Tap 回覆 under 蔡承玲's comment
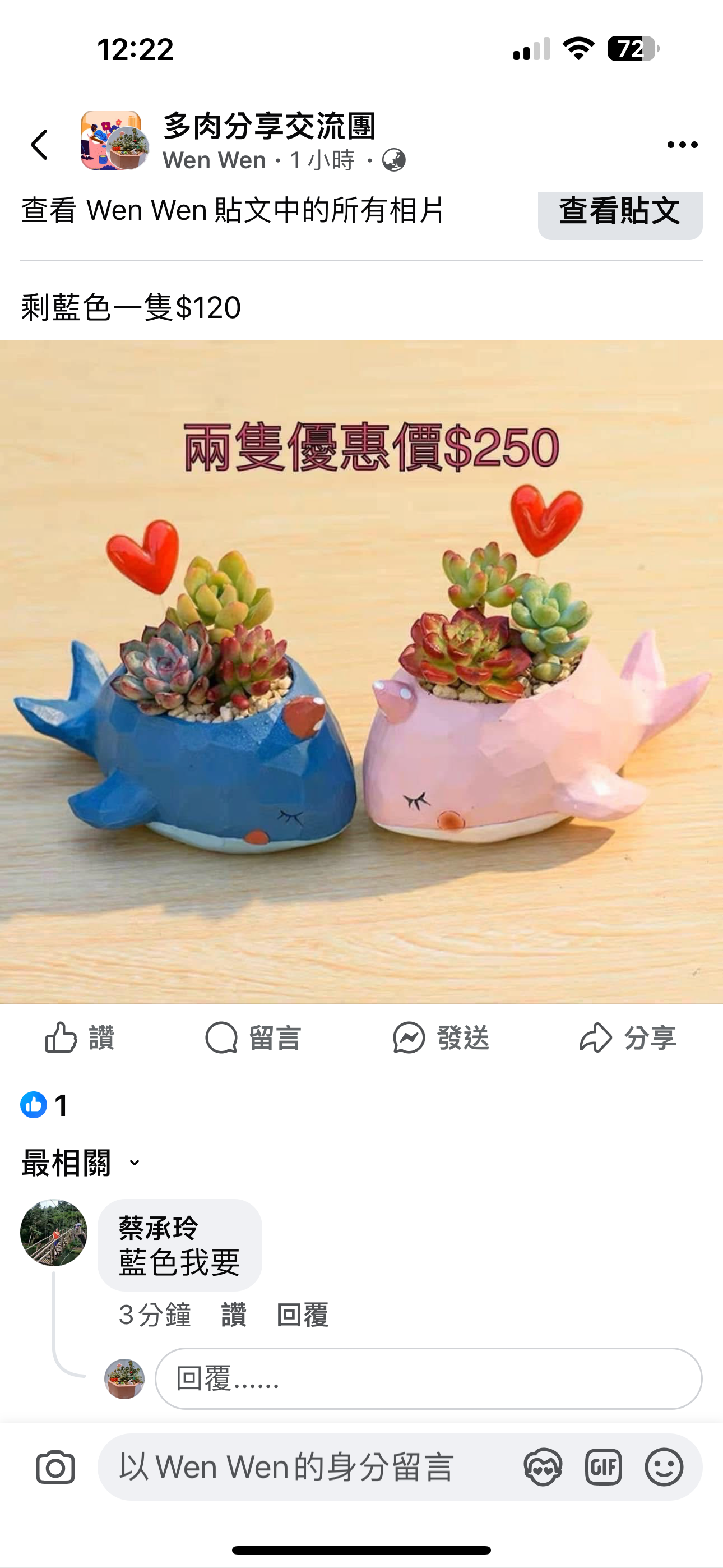This screenshot has width=723, height=1568. tap(303, 1315)
